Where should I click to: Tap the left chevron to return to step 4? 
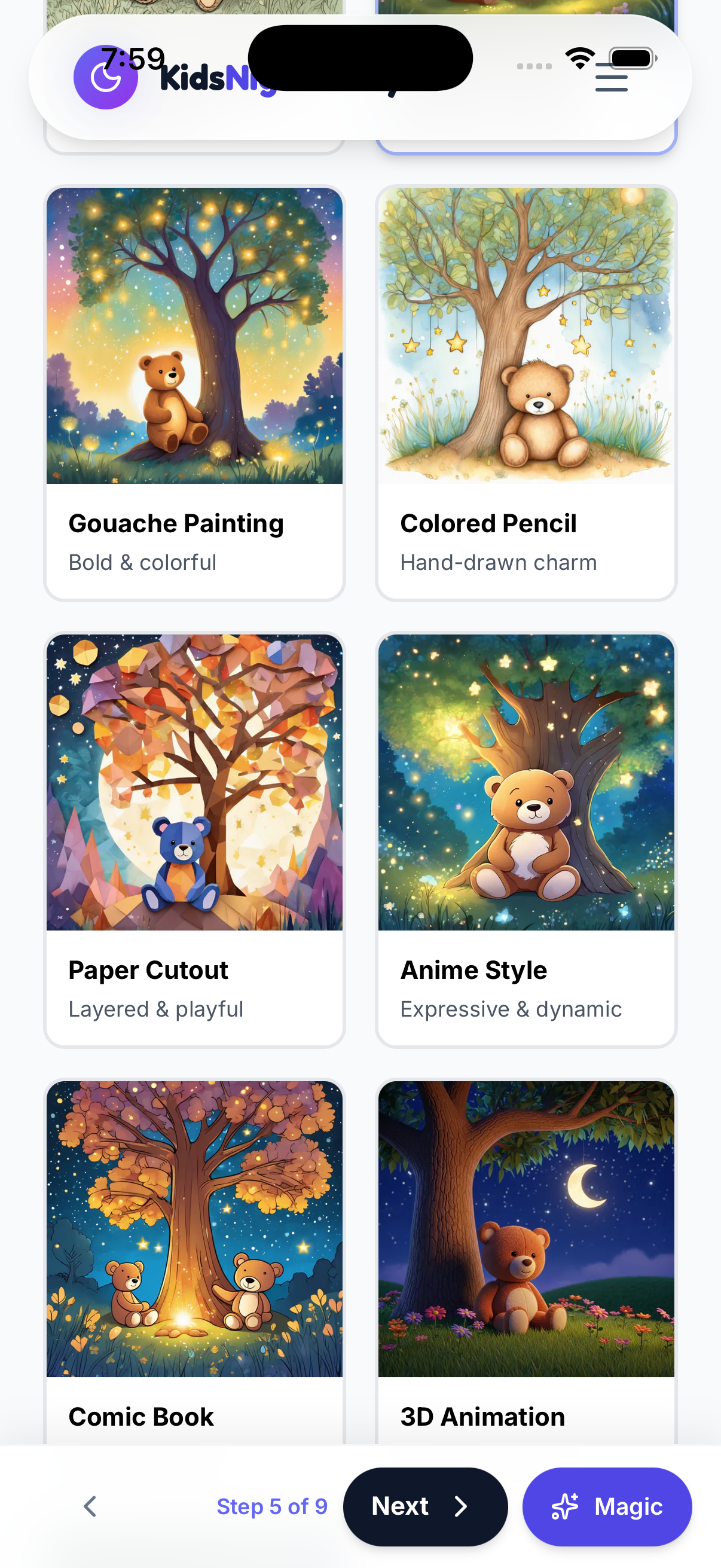[90, 1506]
